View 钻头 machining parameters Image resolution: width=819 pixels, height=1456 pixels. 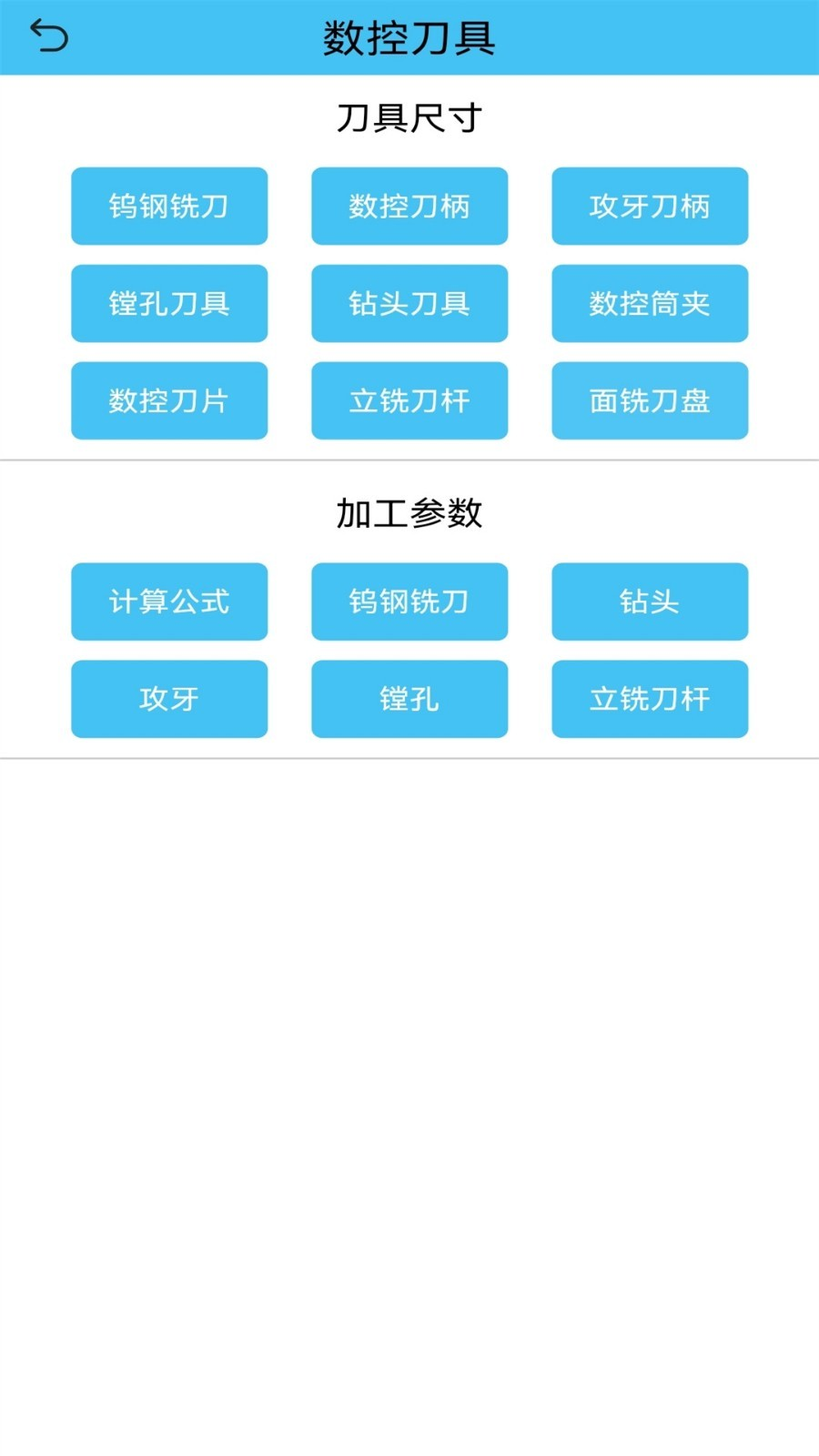[x=650, y=602]
